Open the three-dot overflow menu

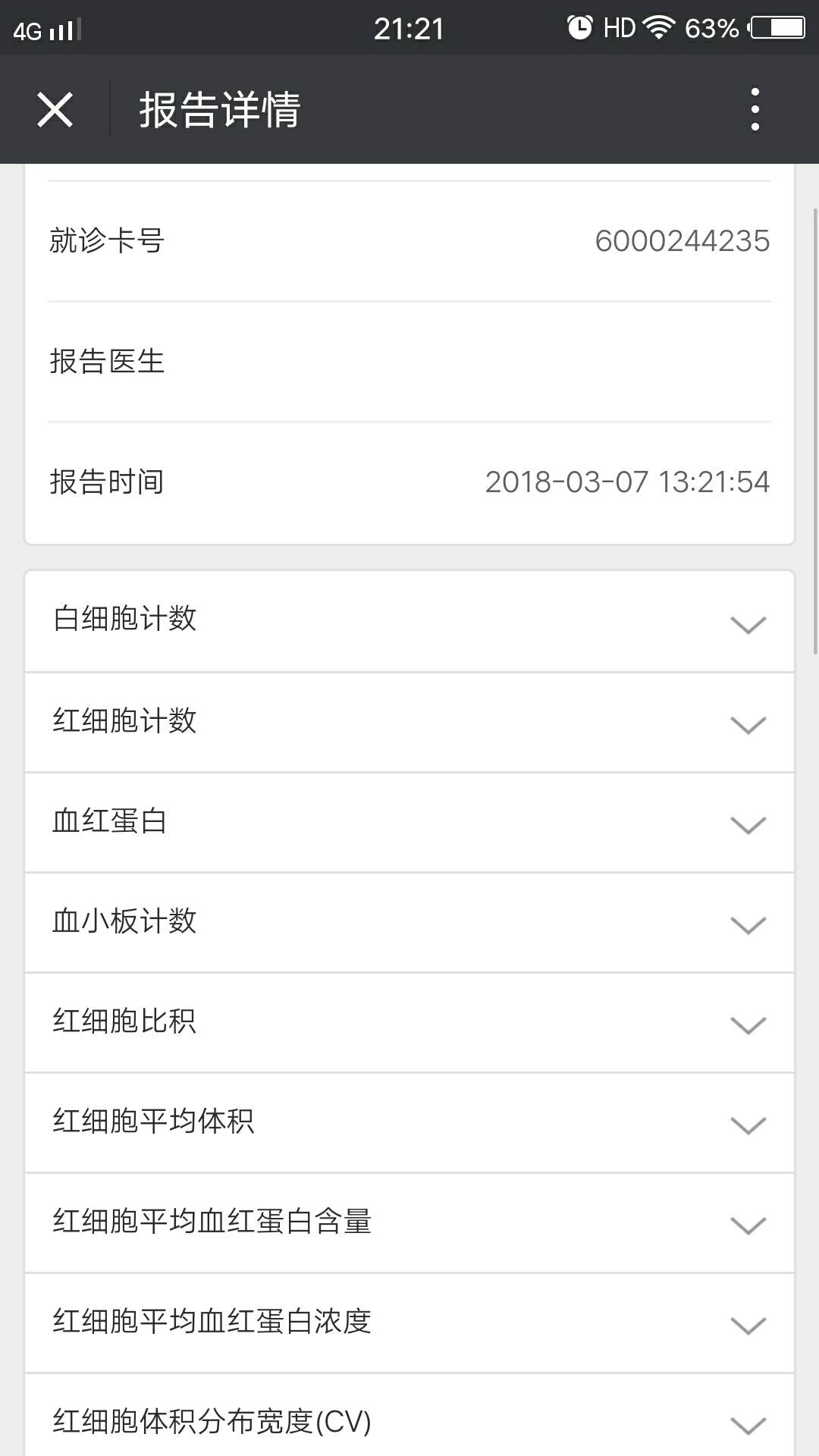click(x=753, y=109)
